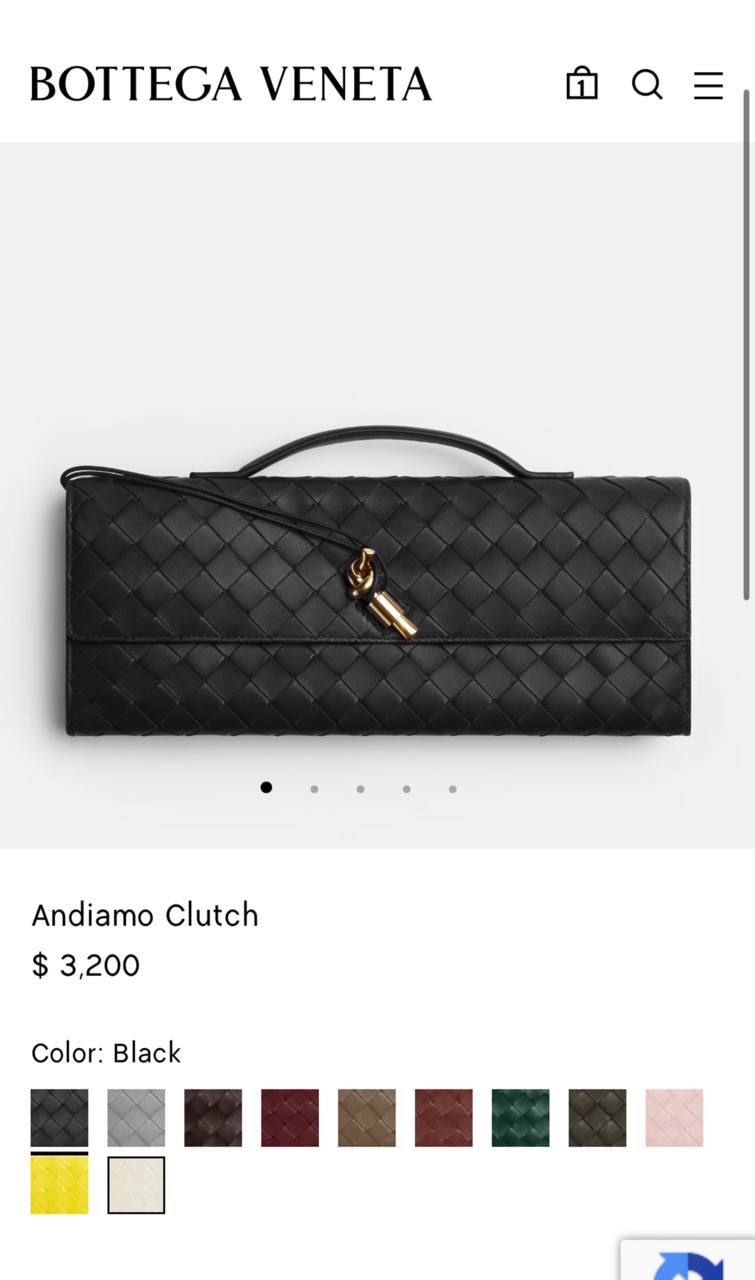Screen dimensions: 755x1280
Task: Choose the white color swatch
Action: pyautogui.click(x=136, y=1185)
